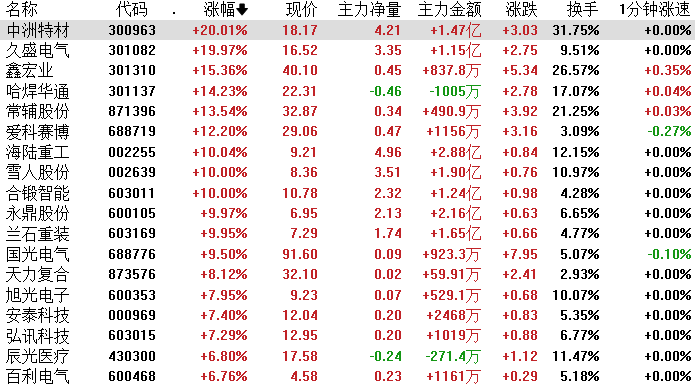Sort by 主力净量 column header
Viewport: 695px width, 386px height.
tap(369, 9)
